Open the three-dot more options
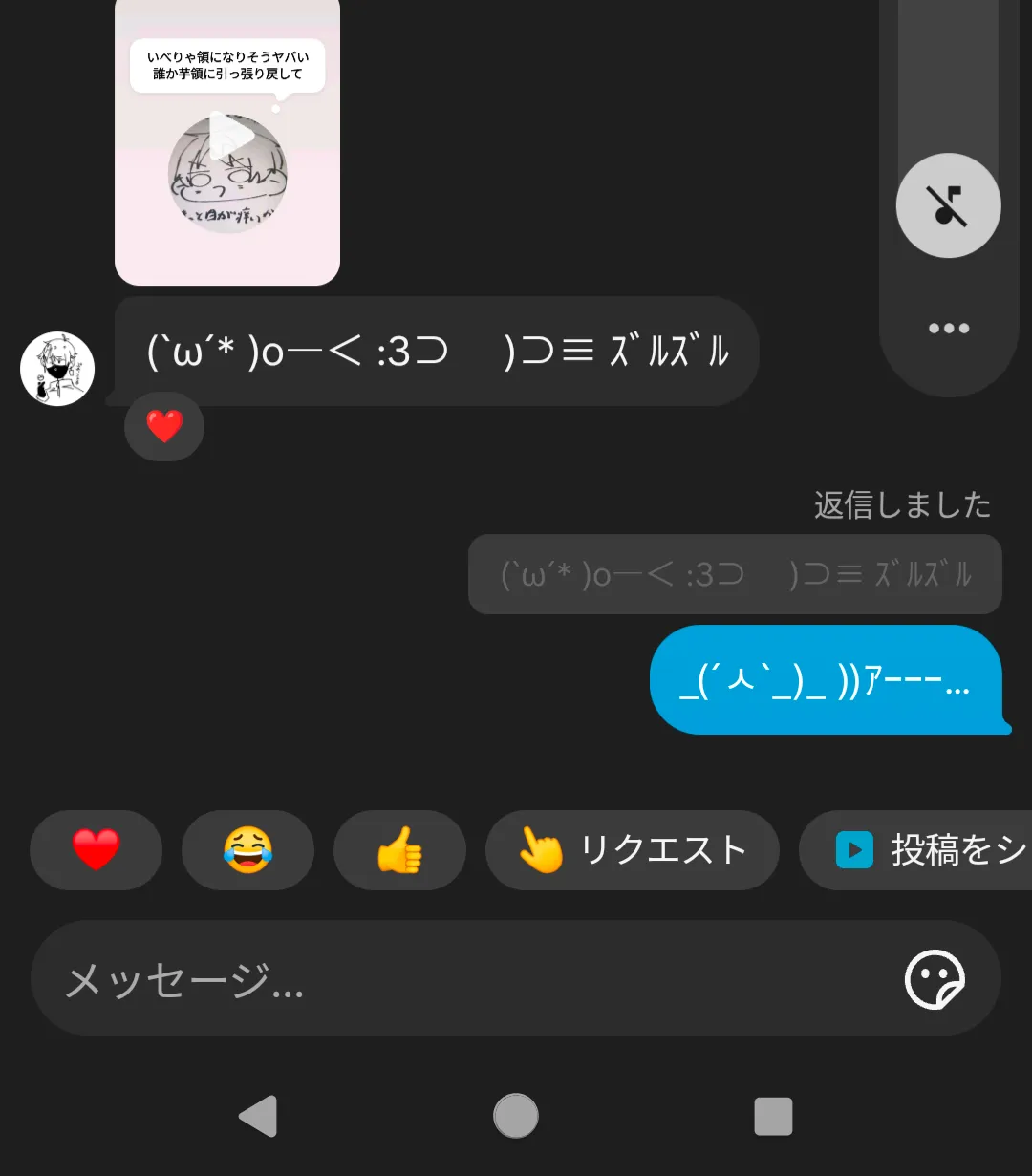Screen dimensions: 1032x1176 tap(948, 329)
